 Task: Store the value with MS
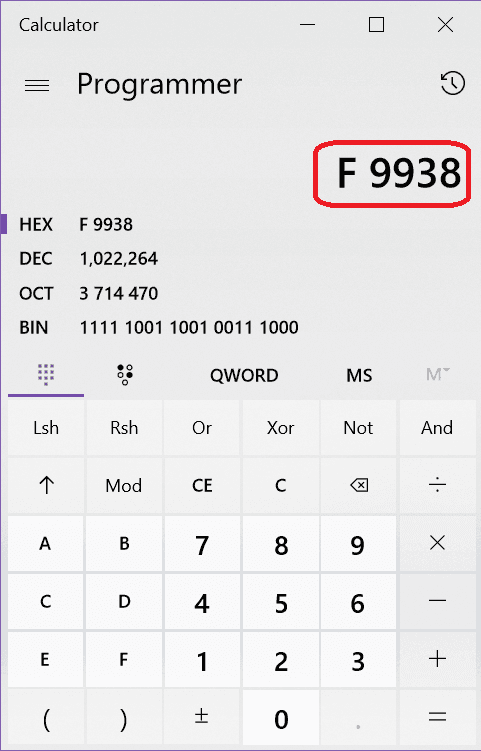pos(359,376)
